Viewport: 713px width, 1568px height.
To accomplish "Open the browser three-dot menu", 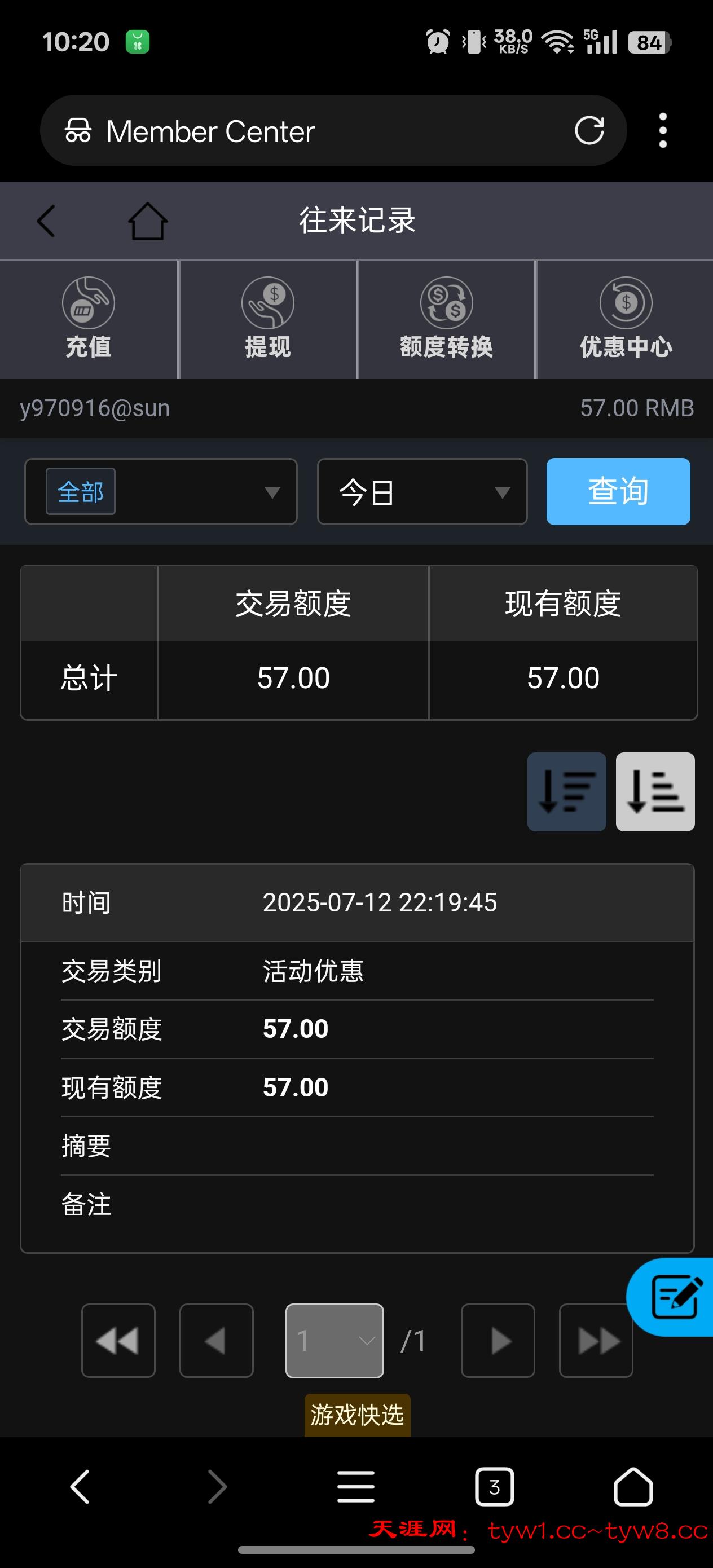I will 662,130.
